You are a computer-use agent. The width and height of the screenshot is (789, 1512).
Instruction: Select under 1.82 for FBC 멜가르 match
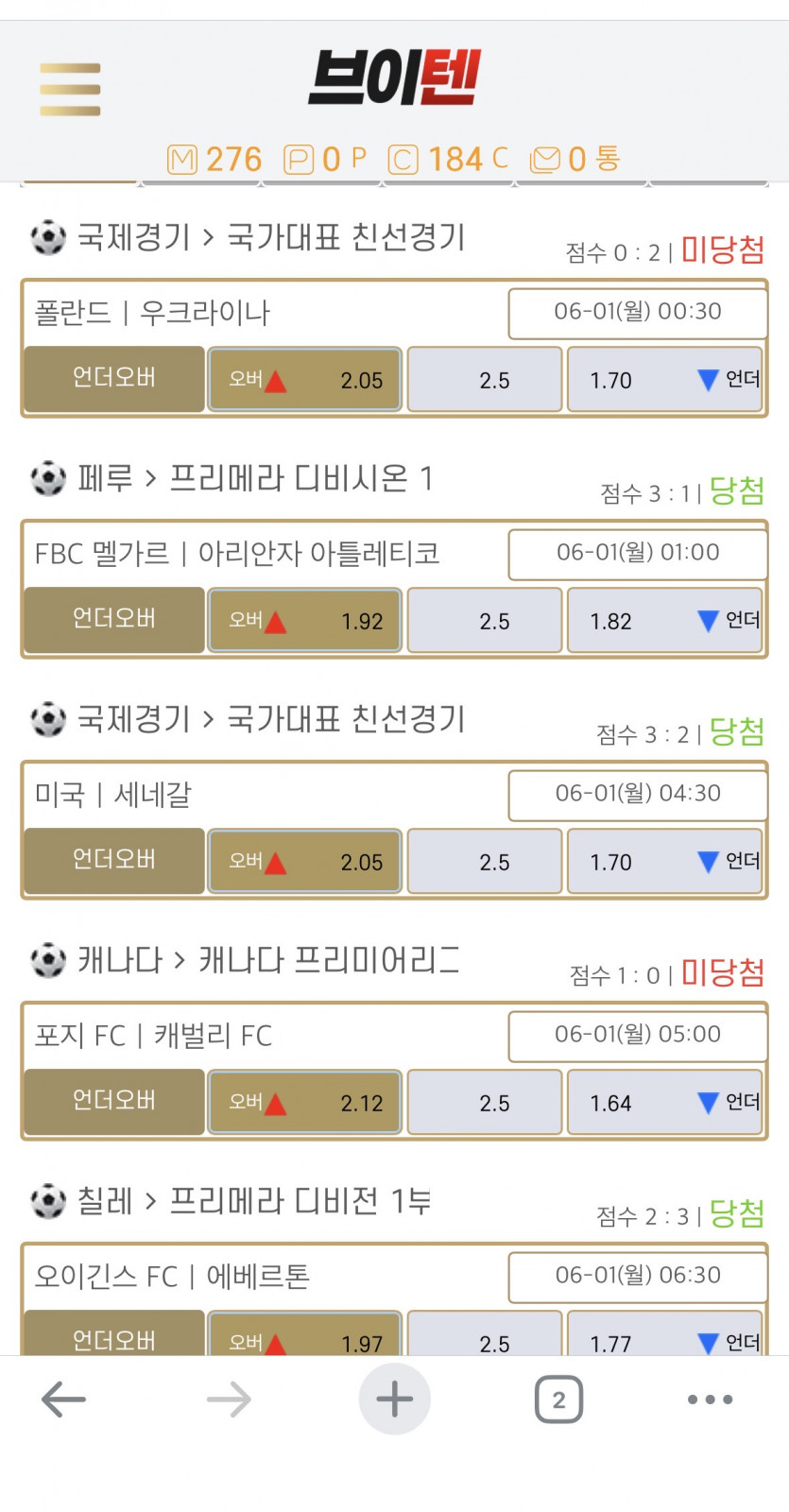tap(664, 621)
